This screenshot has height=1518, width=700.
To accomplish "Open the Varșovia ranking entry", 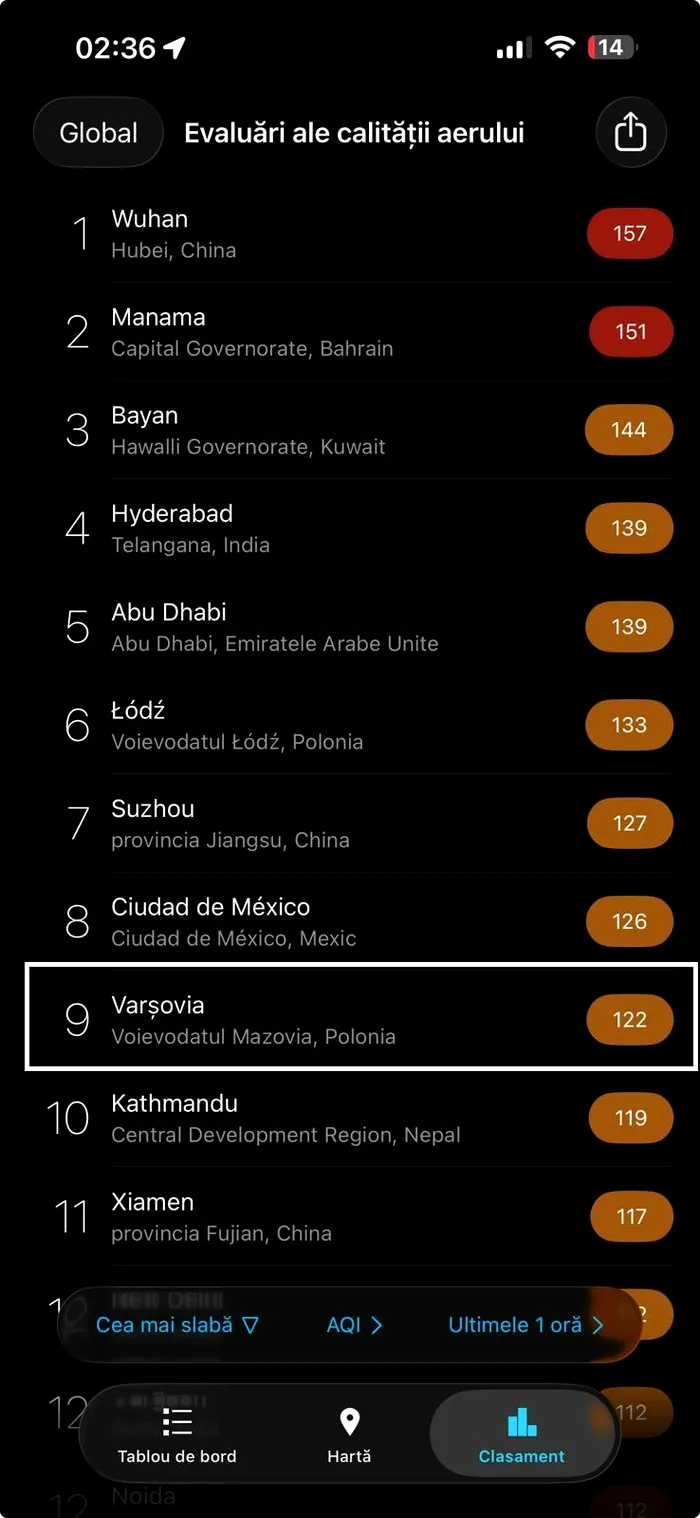I will point(350,1019).
